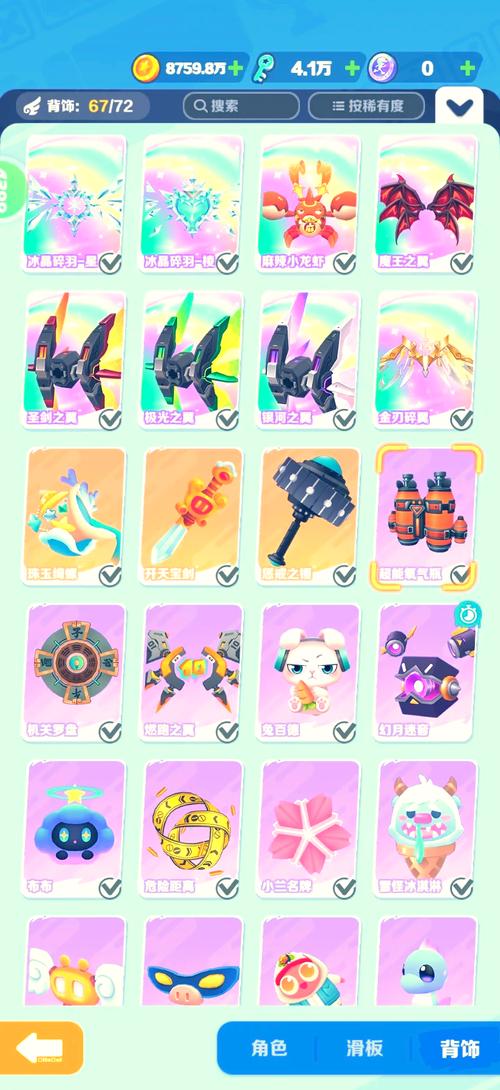
Task: Pick the 兔百德 rabbit accessory
Action: point(309,673)
